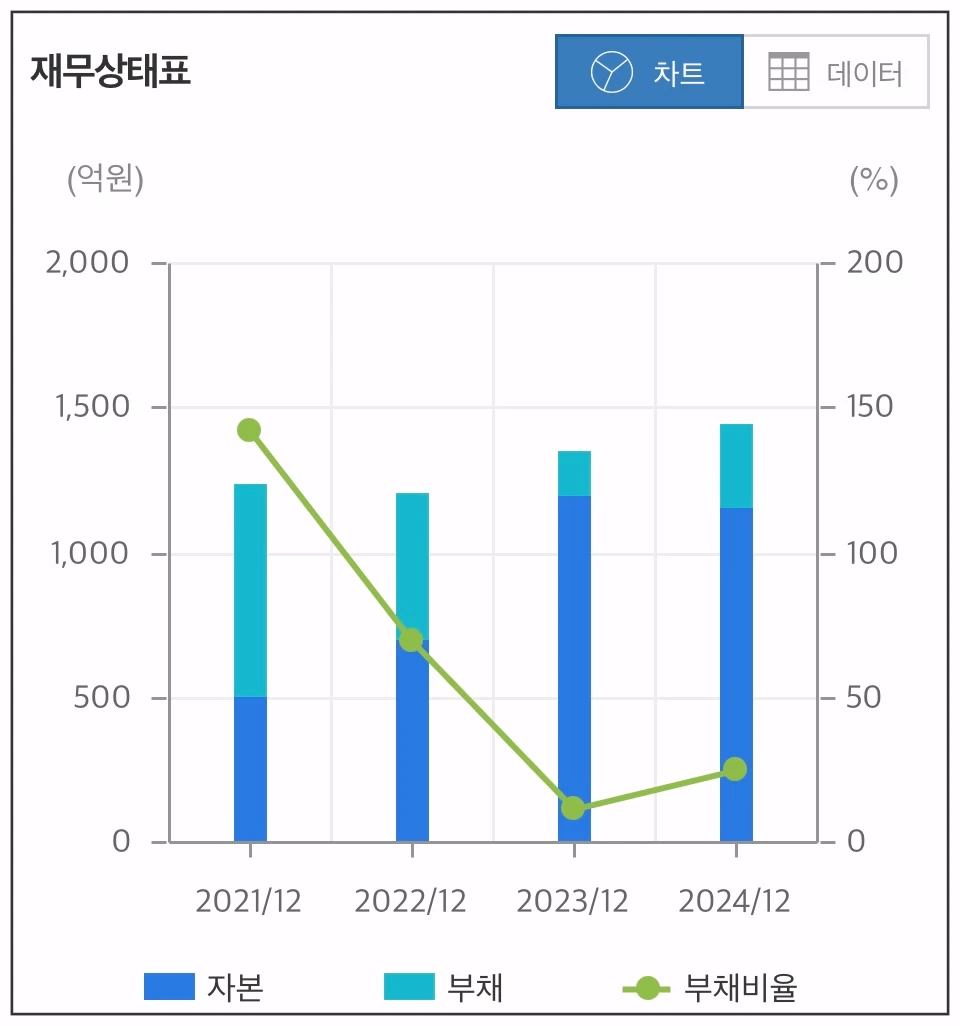
Task: Click the blue 자본 legend color block
Action: point(168,984)
